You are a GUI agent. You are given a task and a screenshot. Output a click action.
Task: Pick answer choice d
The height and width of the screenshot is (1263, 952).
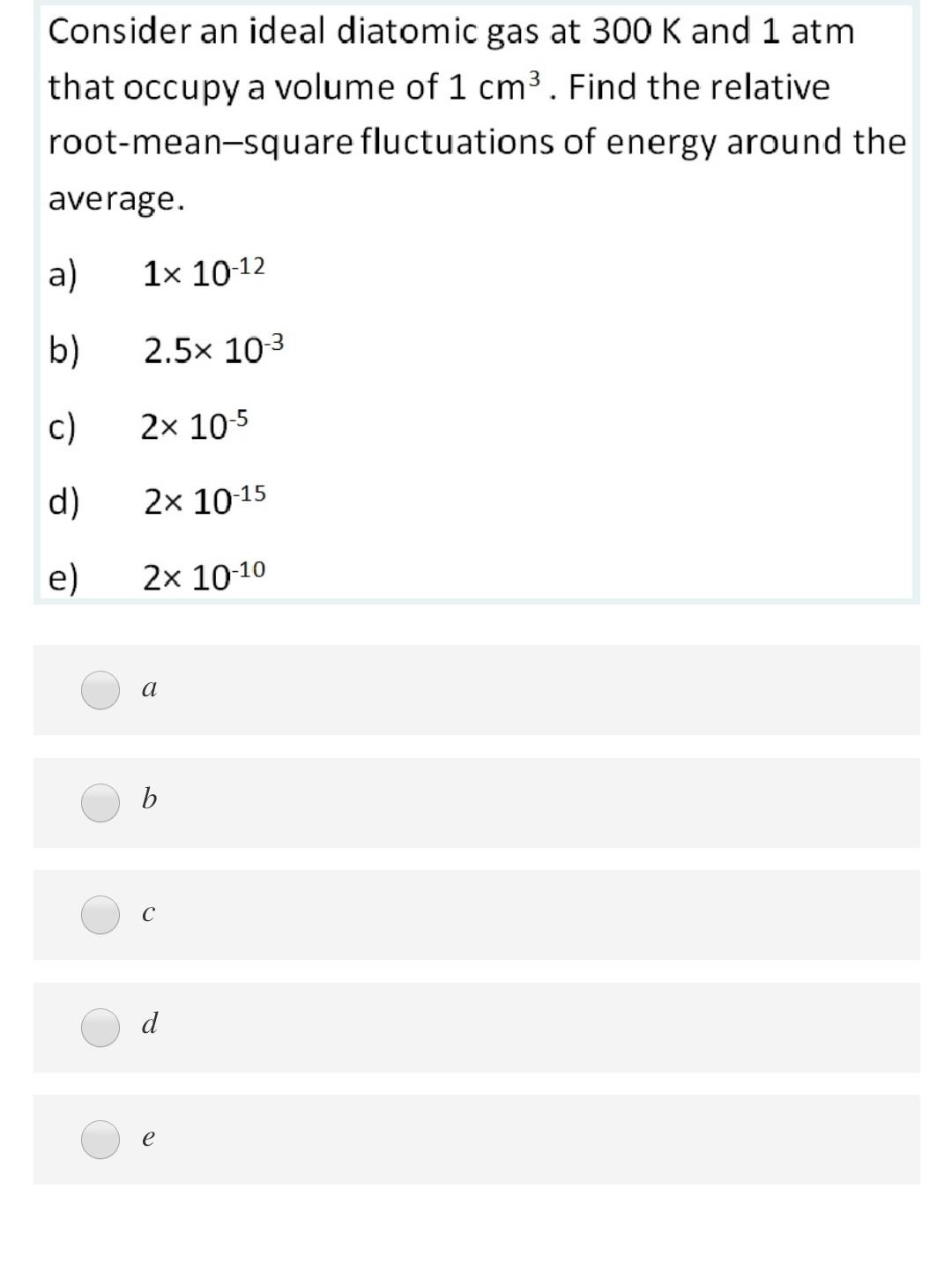pyautogui.click(x=100, y=1028)
